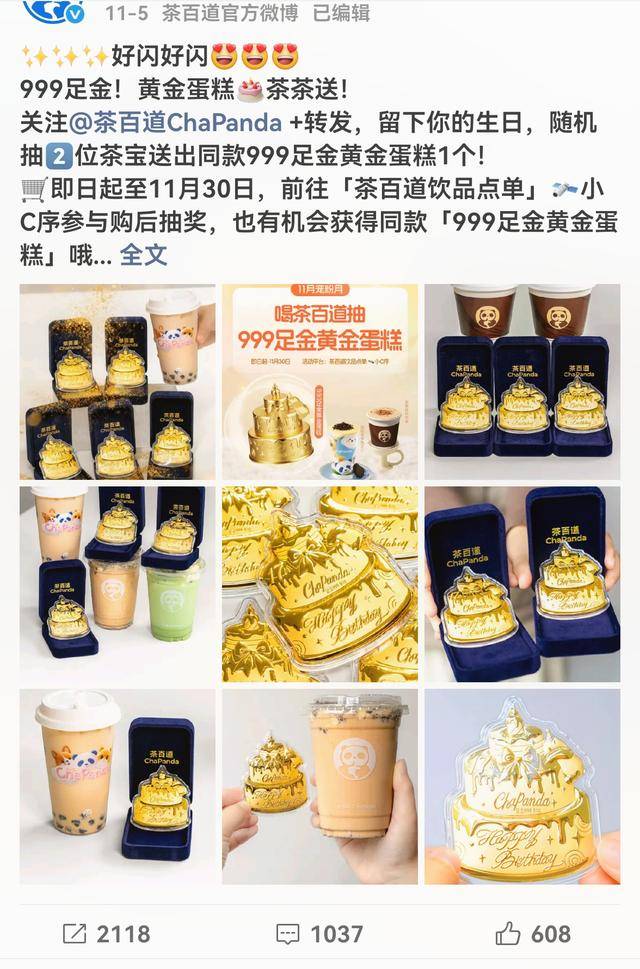Open the photo with two coffee cups and three gold cakes
This screenshot has height=969, width=640.
point(522,381)
